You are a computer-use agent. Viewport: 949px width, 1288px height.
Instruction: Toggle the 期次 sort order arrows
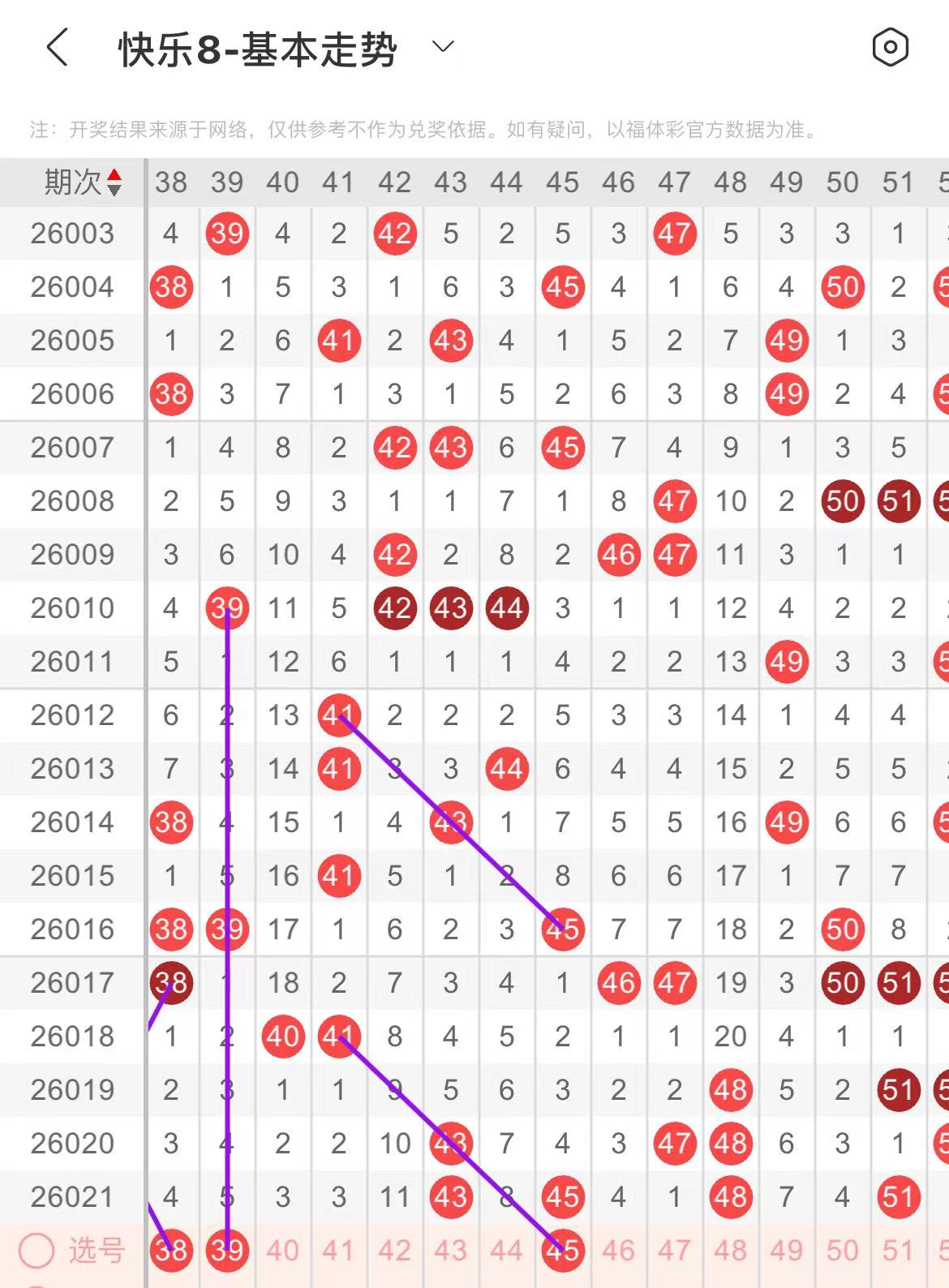[114, 182]
